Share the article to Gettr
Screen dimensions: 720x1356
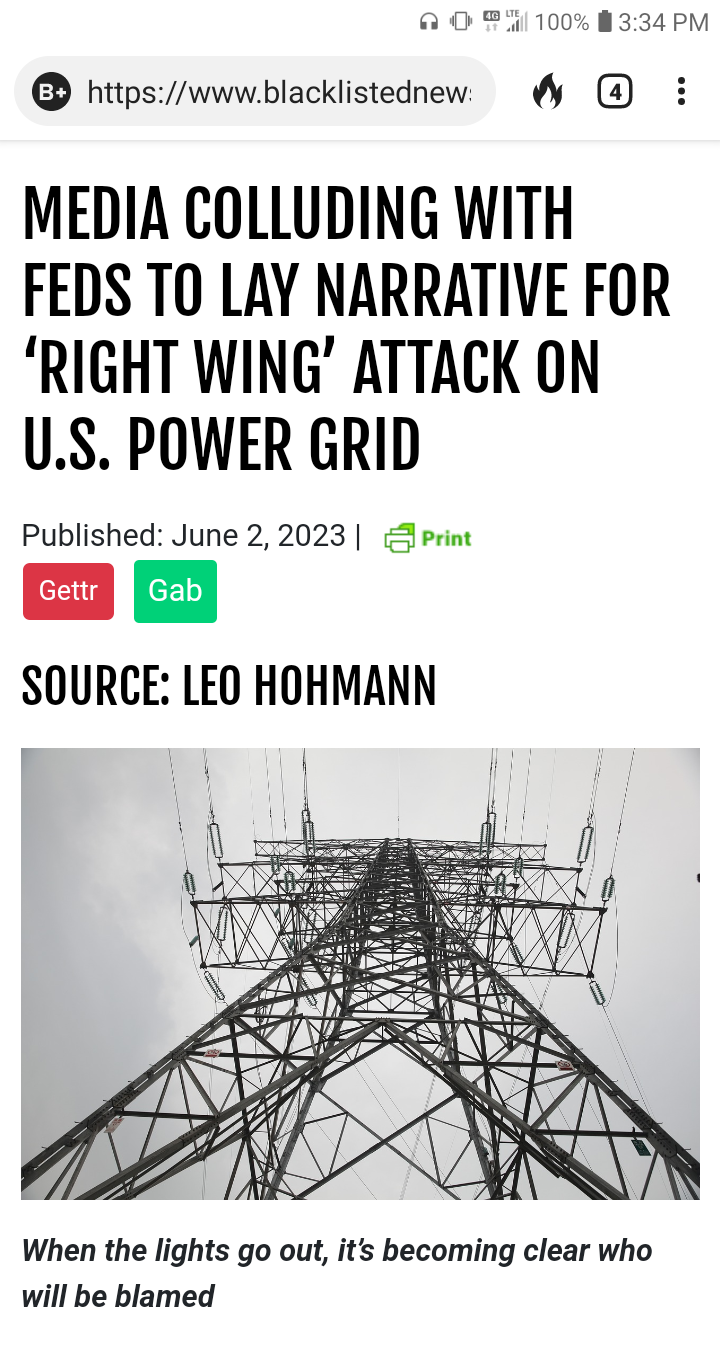pos(68,591)
